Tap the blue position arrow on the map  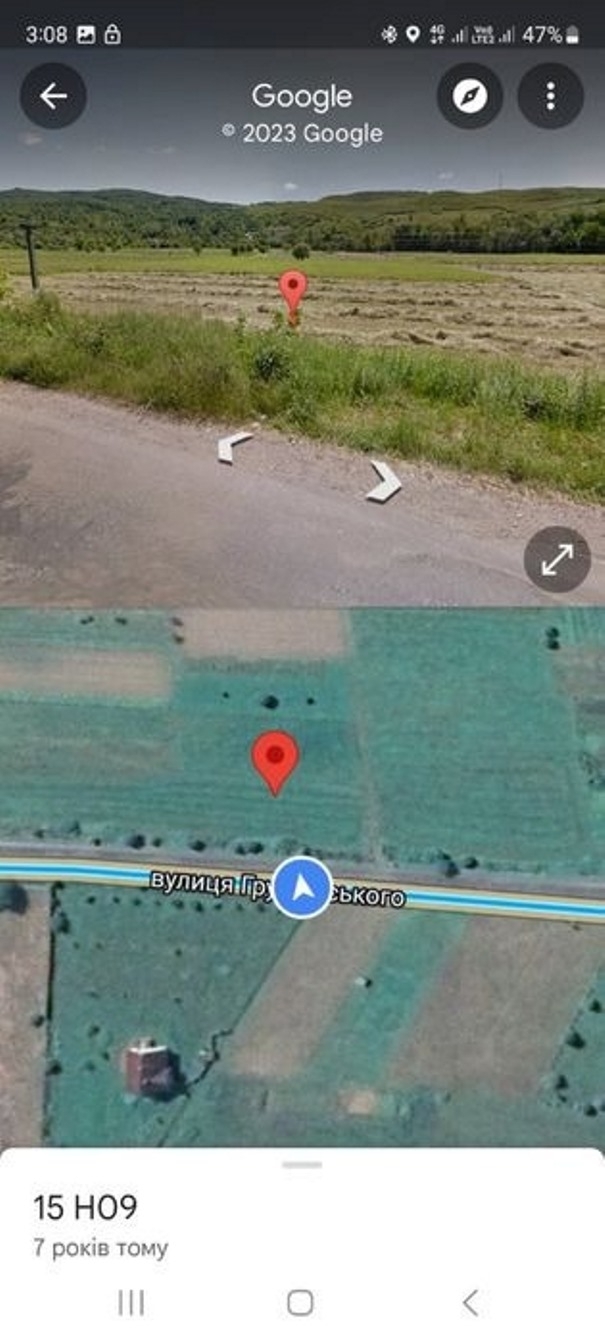302,887
